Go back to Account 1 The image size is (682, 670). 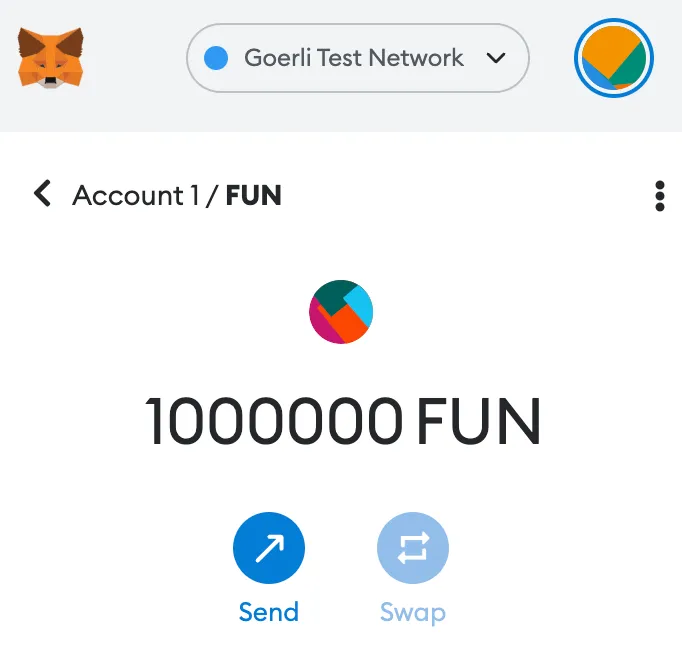click(x=42, y=194)
